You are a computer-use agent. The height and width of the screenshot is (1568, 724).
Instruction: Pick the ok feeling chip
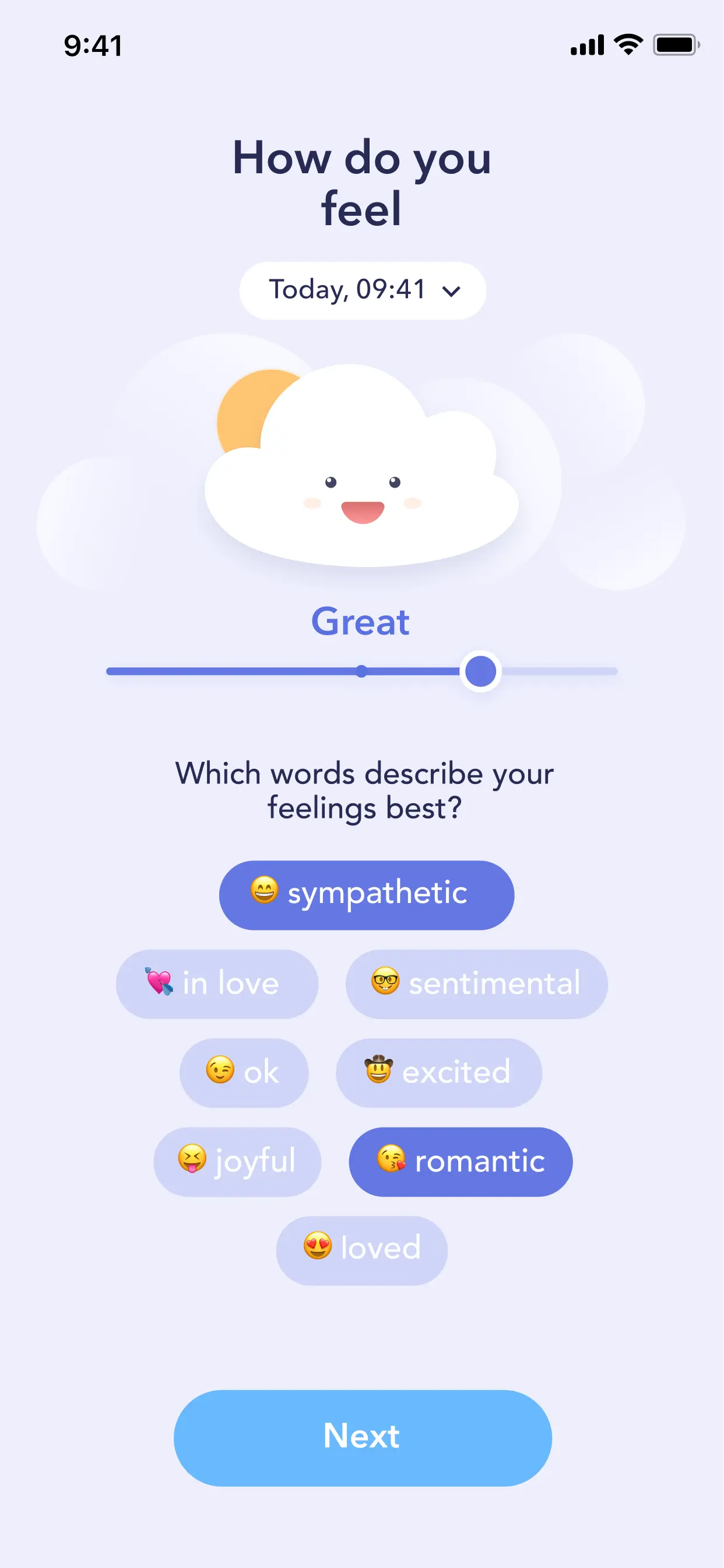click(x=244, y=1073)
